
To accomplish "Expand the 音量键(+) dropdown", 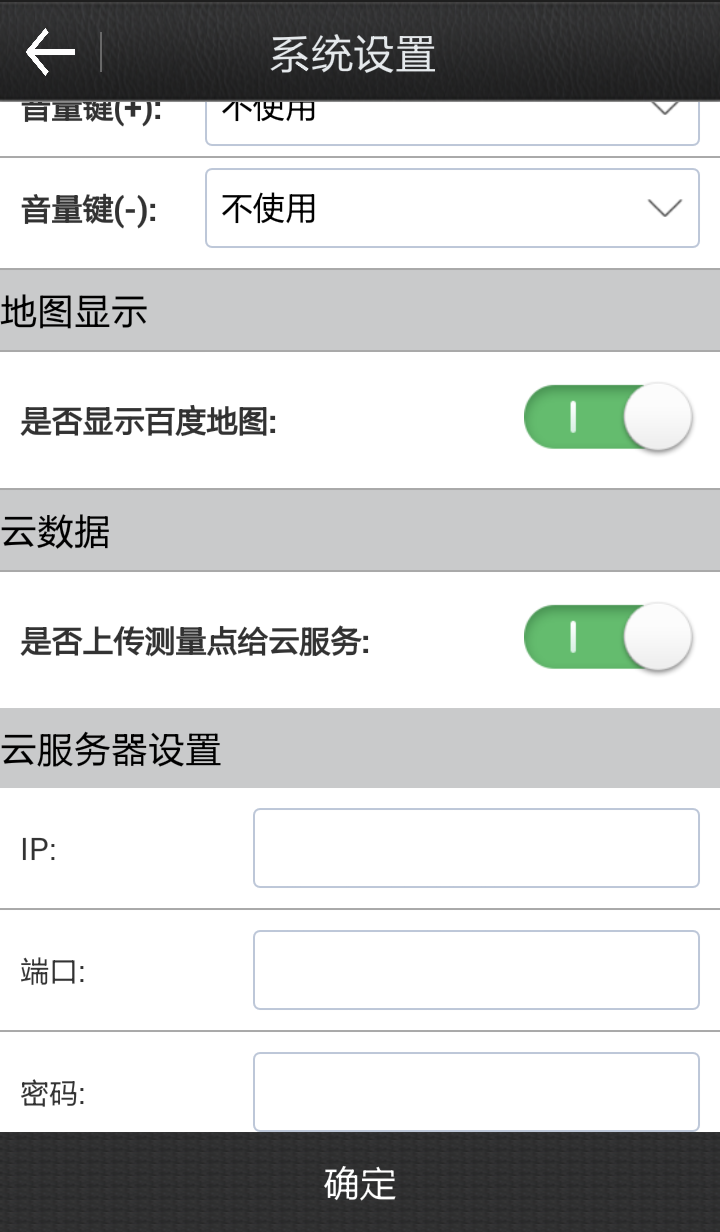I will tap(452, 123).
